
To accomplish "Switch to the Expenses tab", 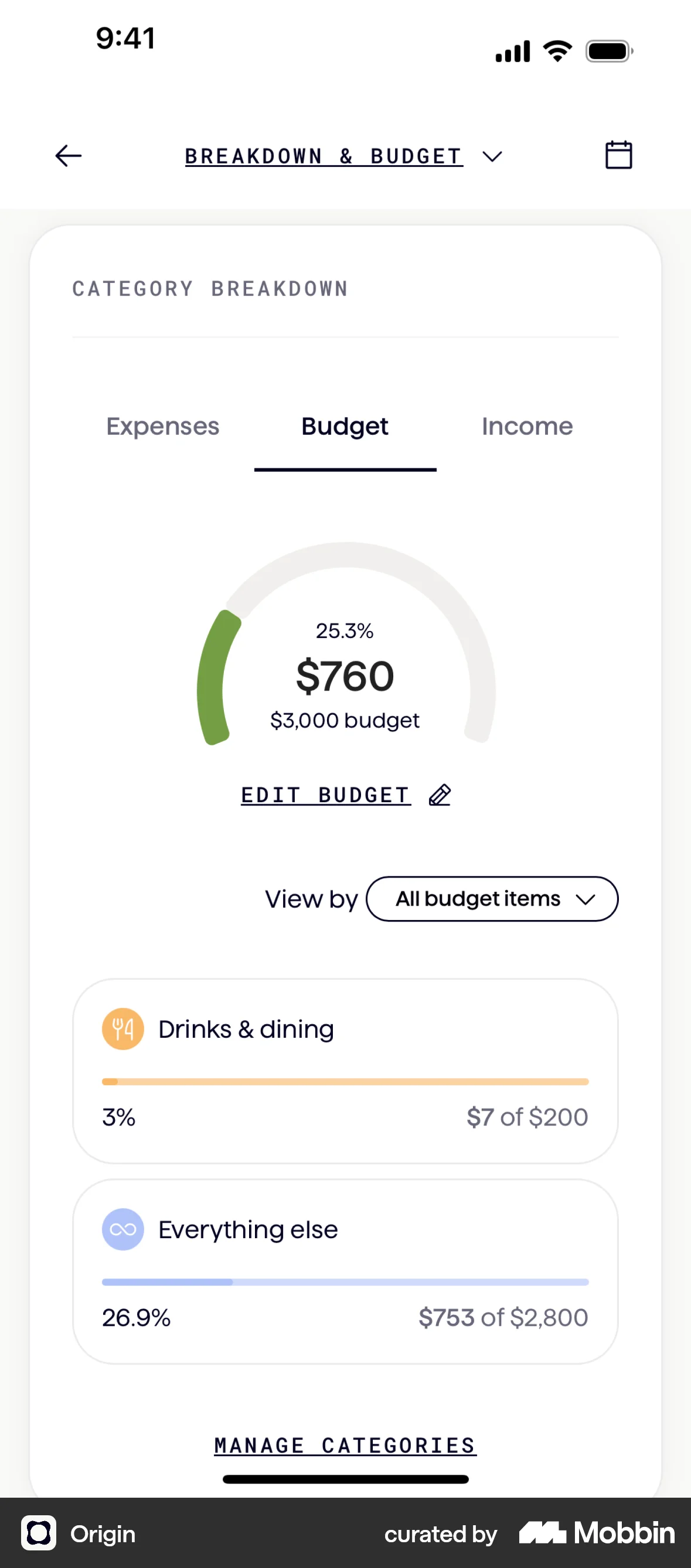I will pyautogui.click(x=162, y=427).
